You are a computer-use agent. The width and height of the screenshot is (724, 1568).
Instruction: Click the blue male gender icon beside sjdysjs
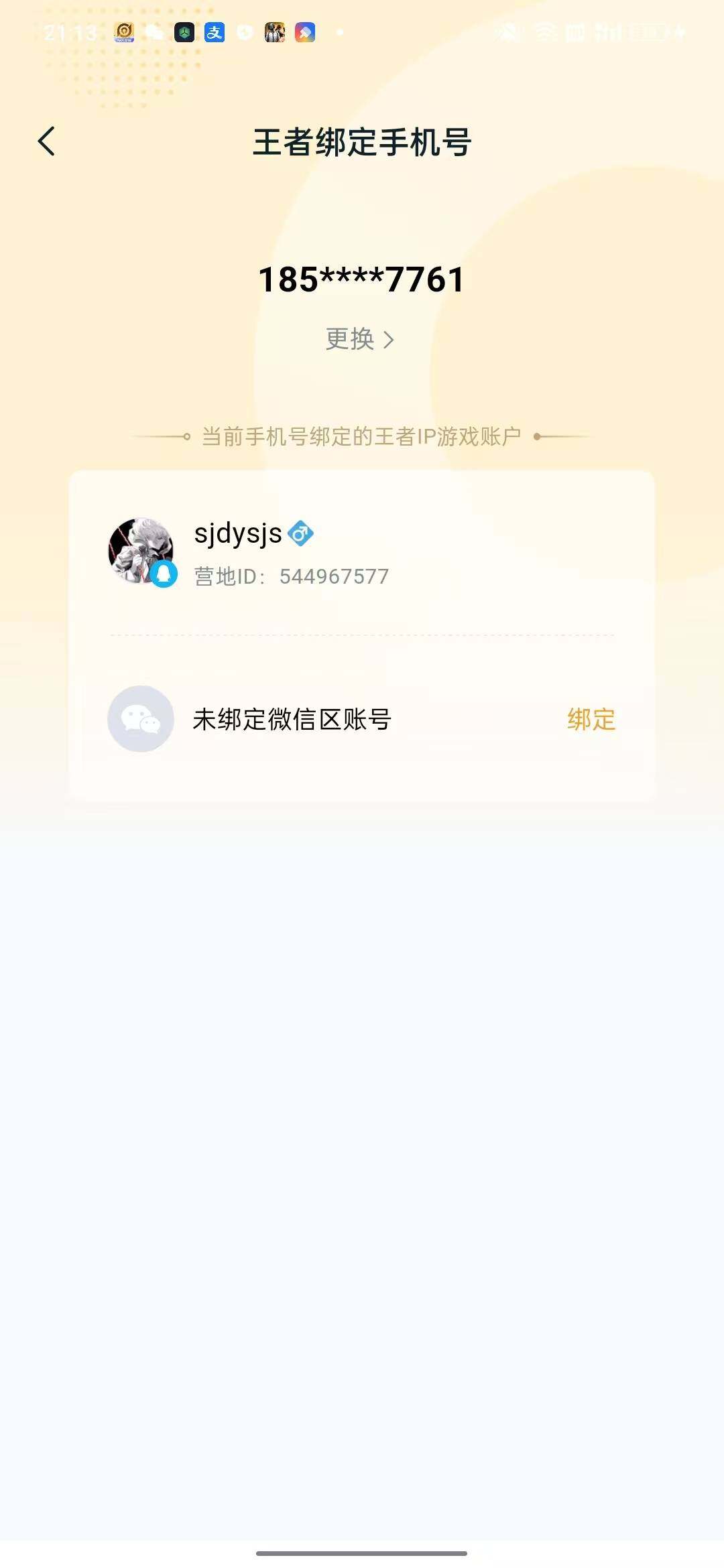point(302,534)
